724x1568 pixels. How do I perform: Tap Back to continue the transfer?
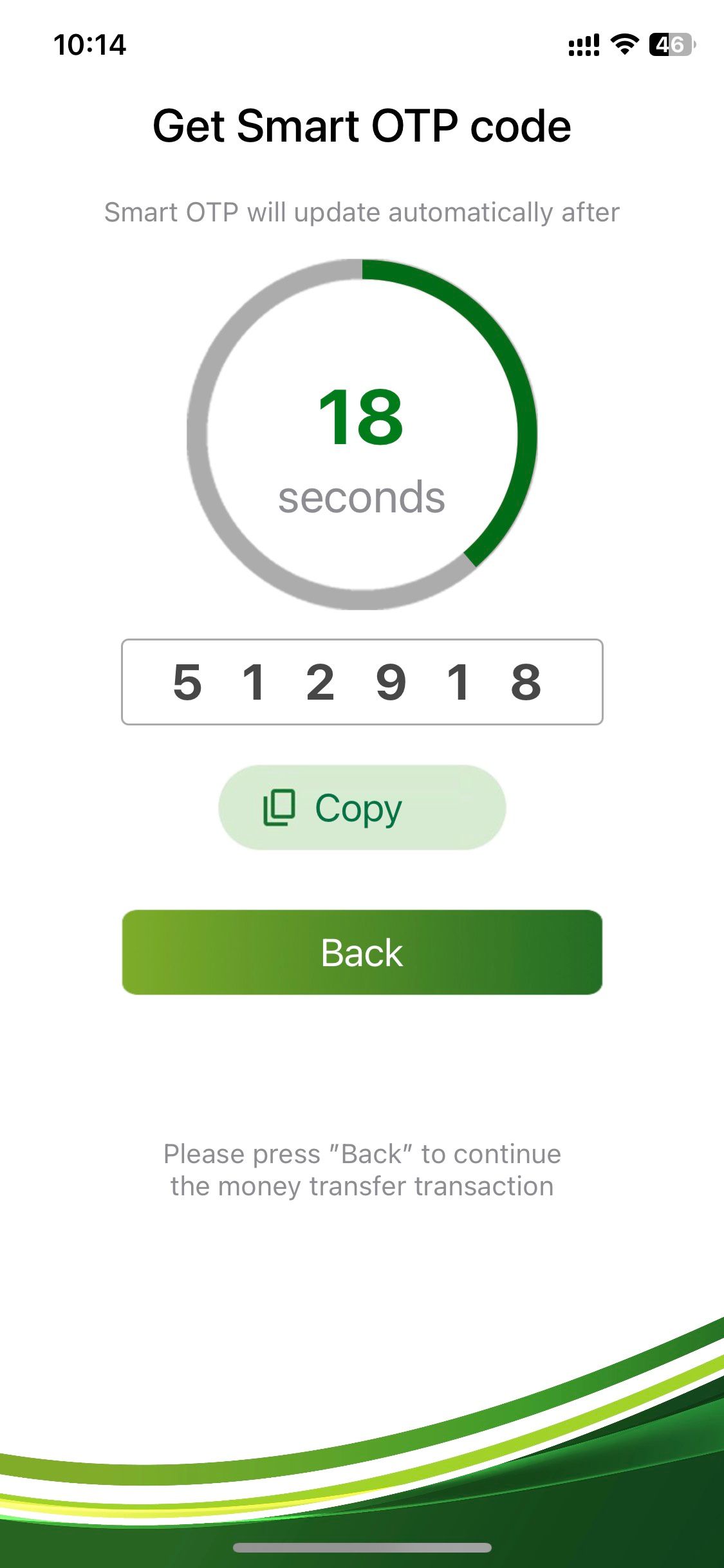[362, 952]
